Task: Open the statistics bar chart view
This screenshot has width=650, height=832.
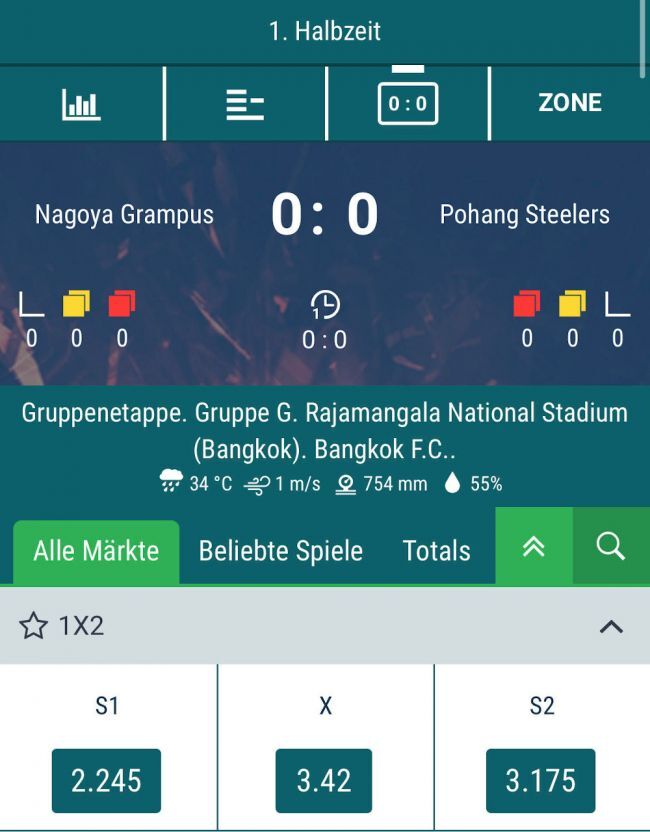Action: point(81,104)
